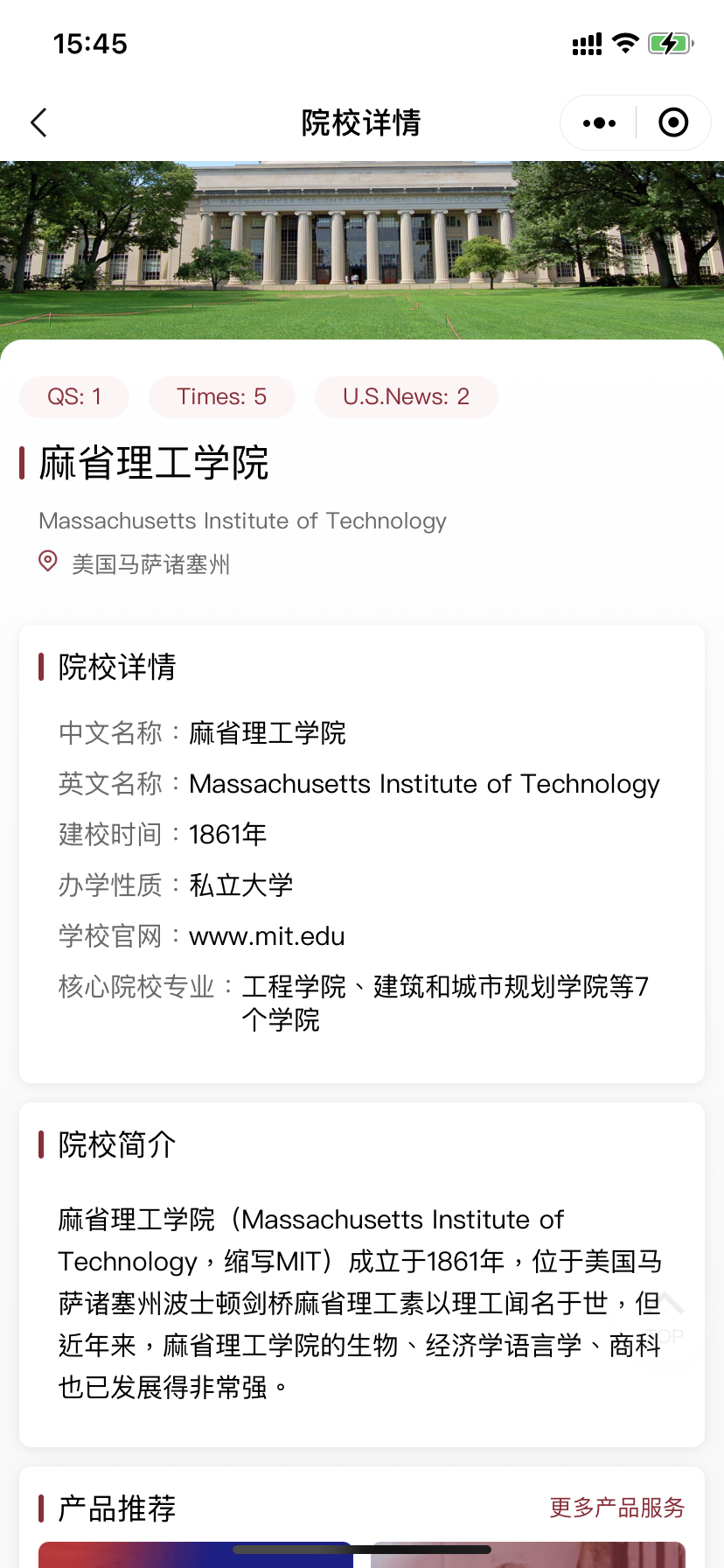Switch to the 院校详情 page title
This screenshot has height=1568, width=724.
tap(361, 122)
